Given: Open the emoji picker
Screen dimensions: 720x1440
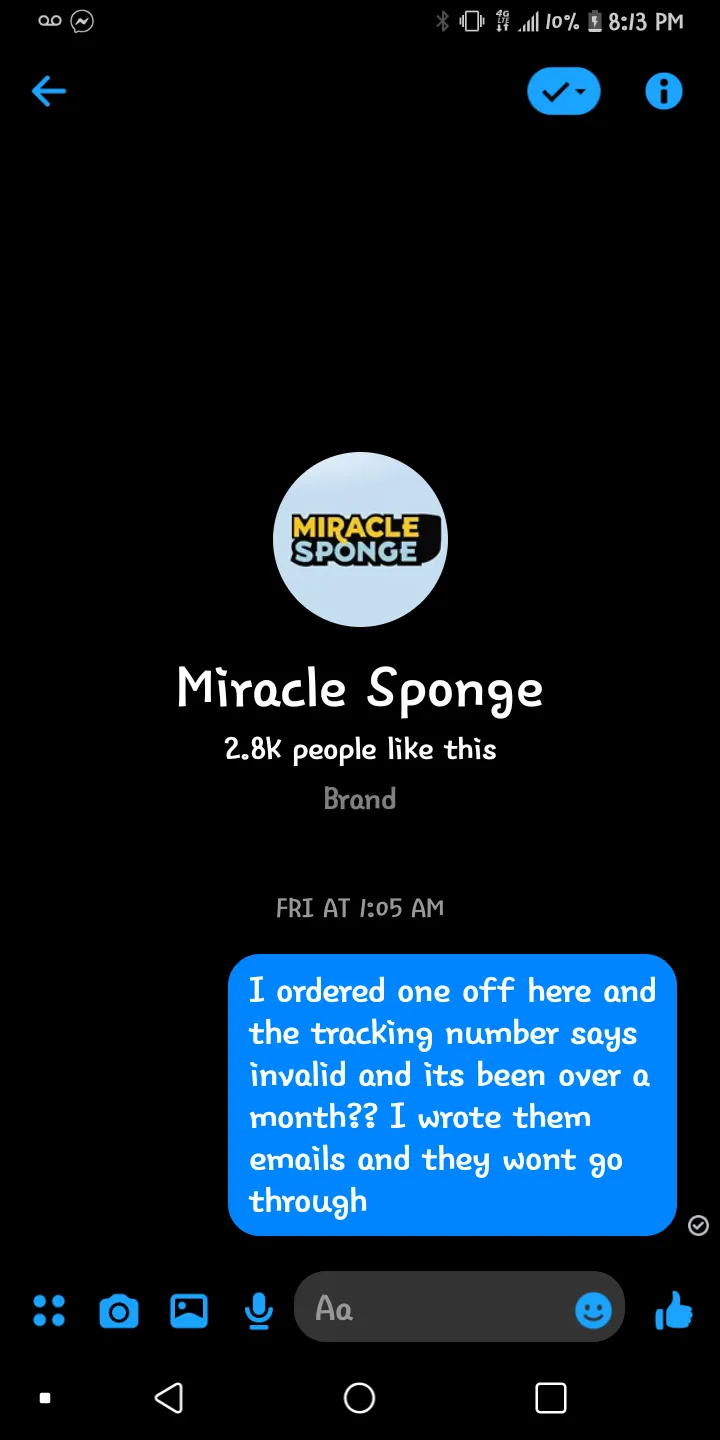Looking at the screenshot, I should [593, 1310].
